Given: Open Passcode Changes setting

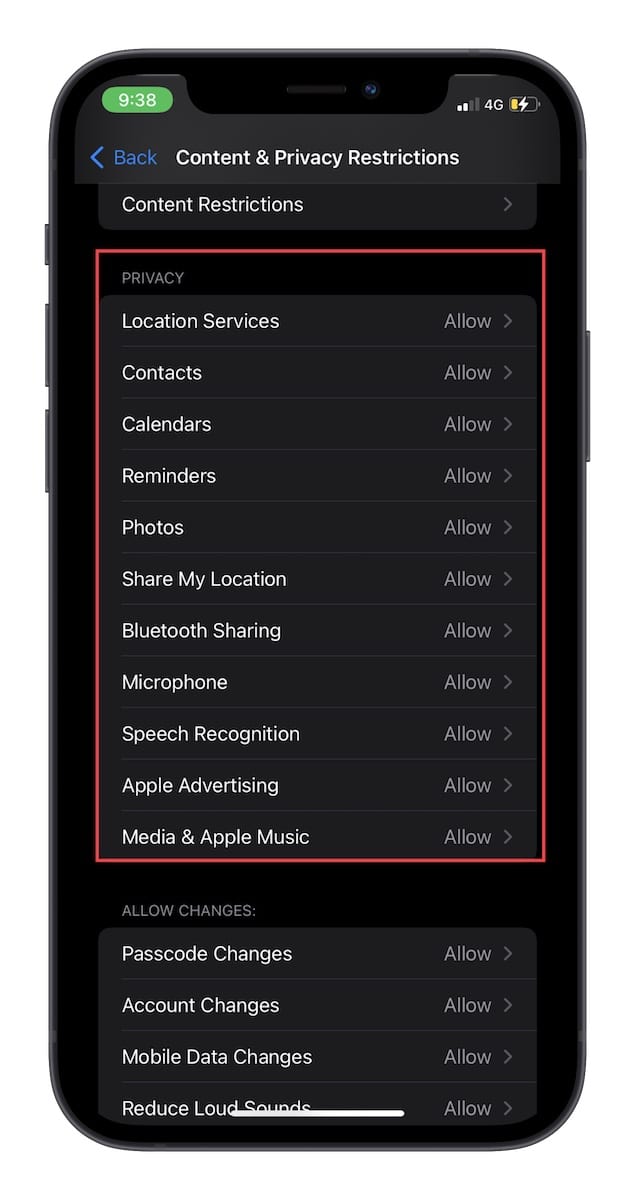Looking at the screenshot, I should [x=317, y=954].
